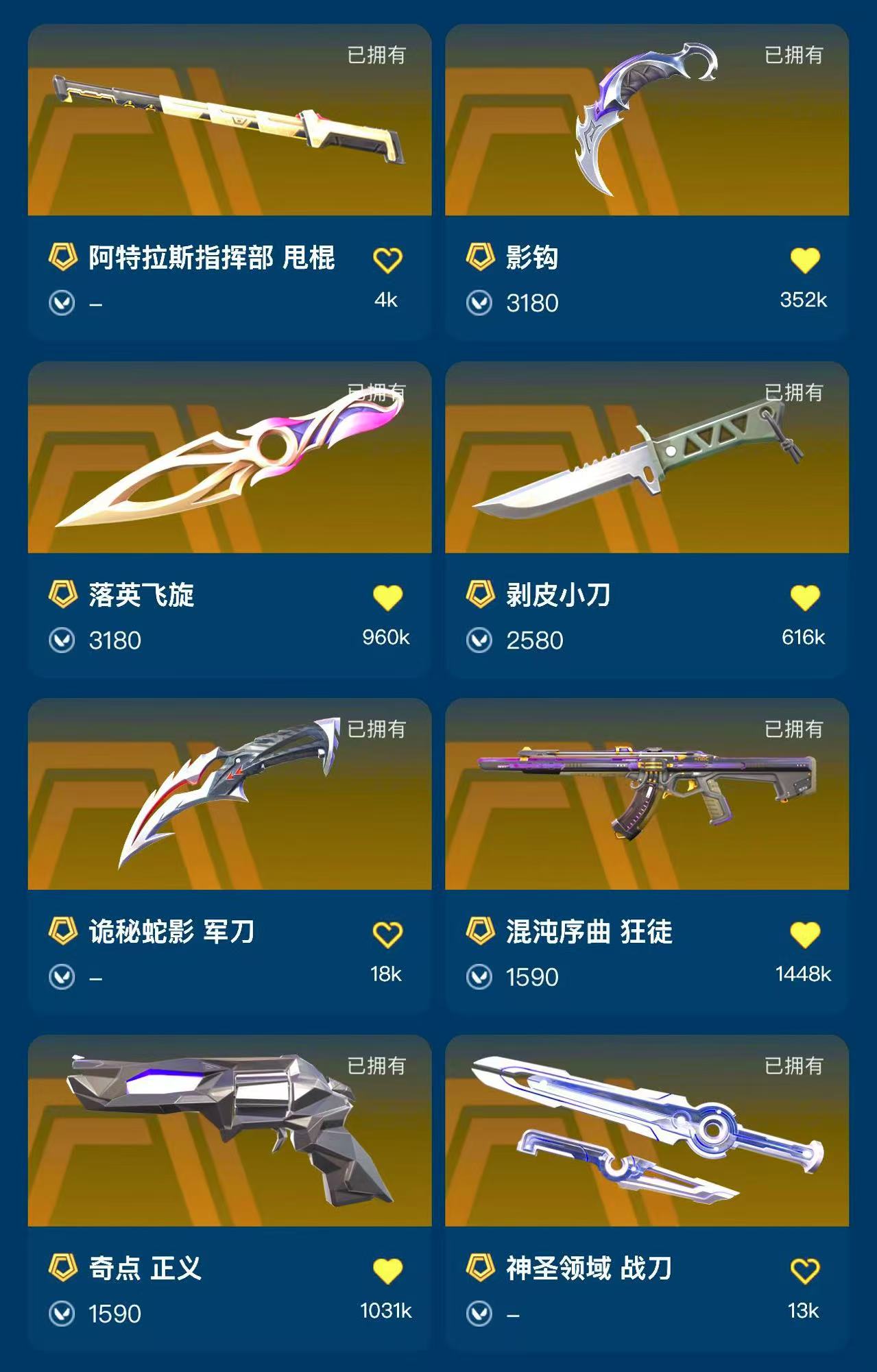Viewport: 877px width, 1372px height.
Task: Like the 神圣领域 战刀 skin
Action: pyautogui.click(x=805, y=1271)
